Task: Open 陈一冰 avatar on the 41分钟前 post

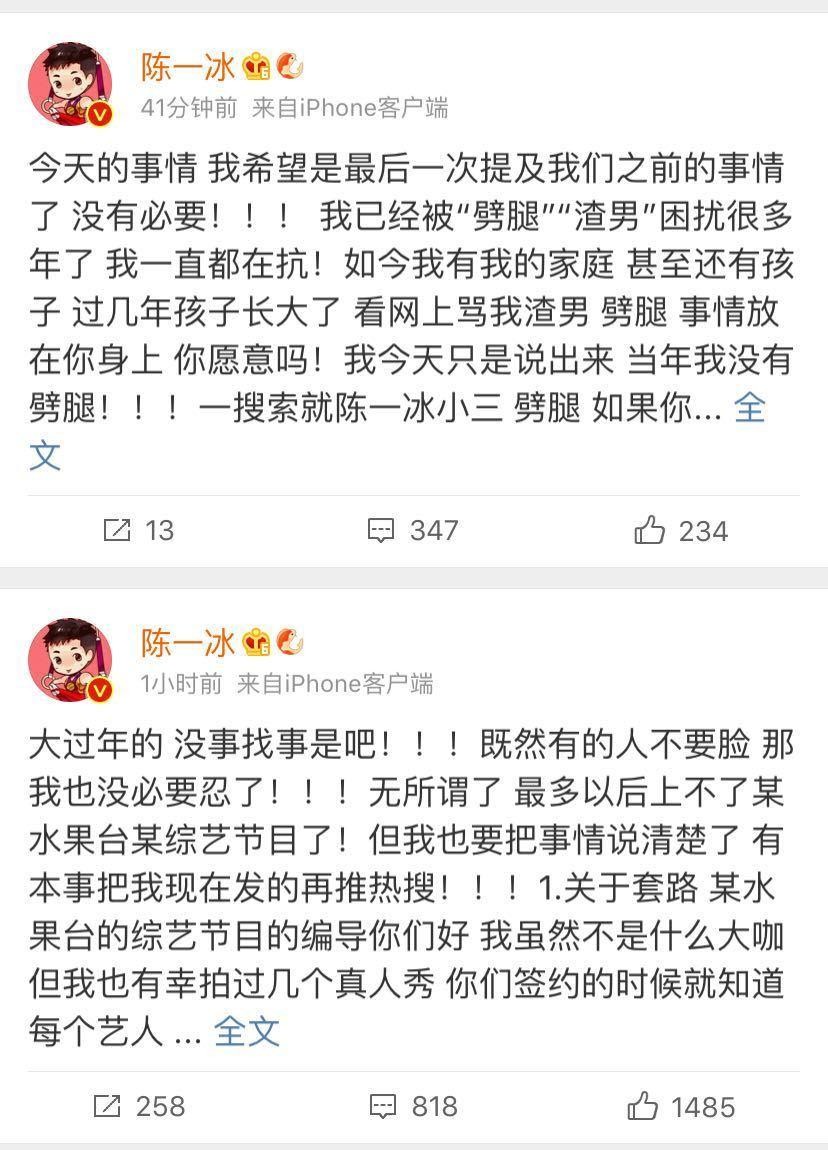Action: pyautogui.click(x=70, y=84)
